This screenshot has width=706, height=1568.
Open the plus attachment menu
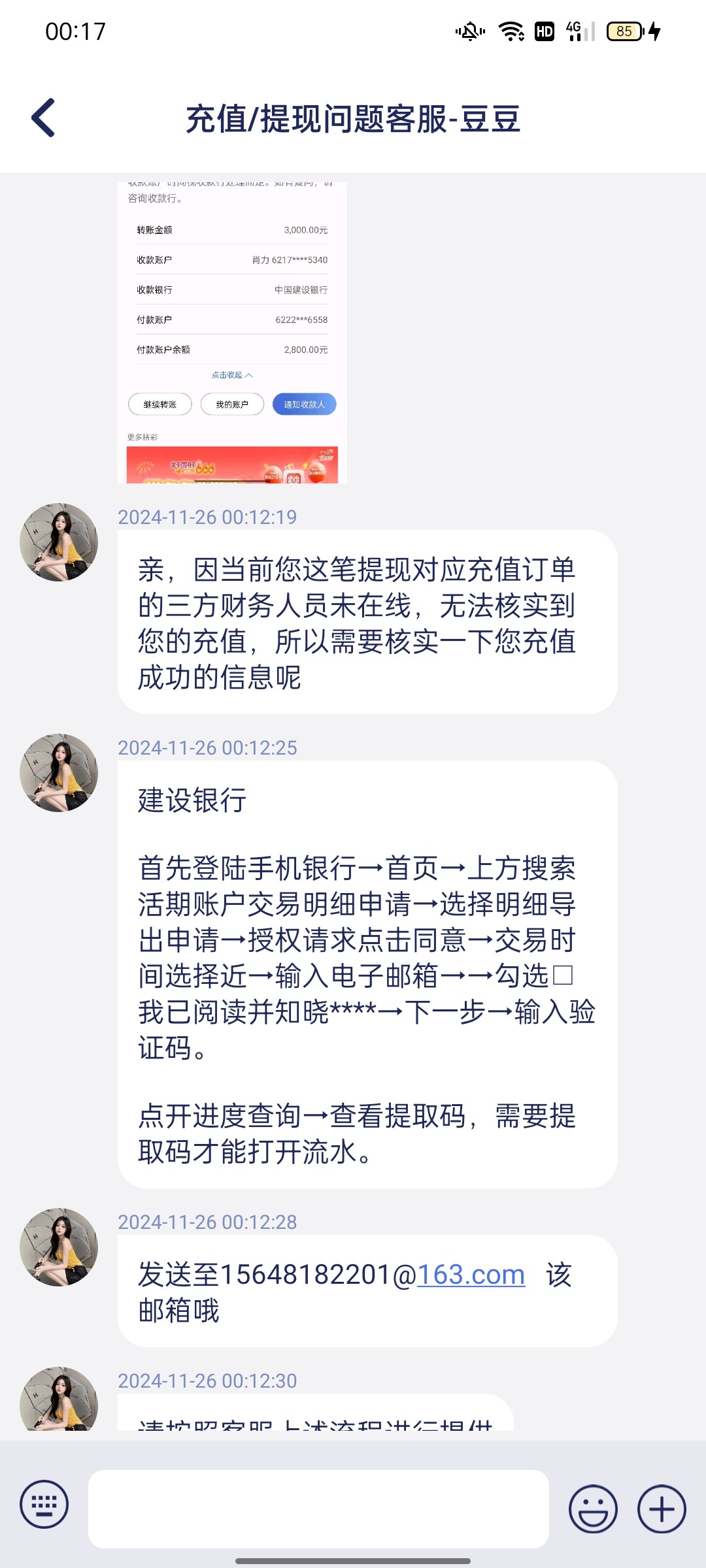click(x=662, y=1509)
